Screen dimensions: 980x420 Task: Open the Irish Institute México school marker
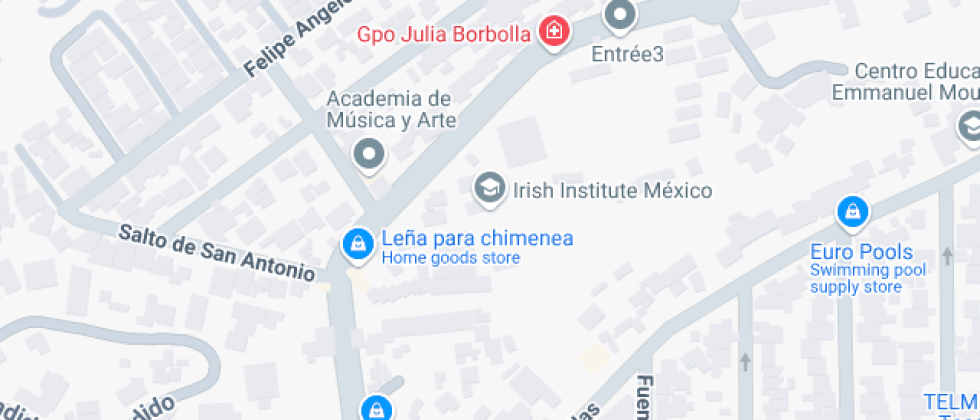point(489,188)
